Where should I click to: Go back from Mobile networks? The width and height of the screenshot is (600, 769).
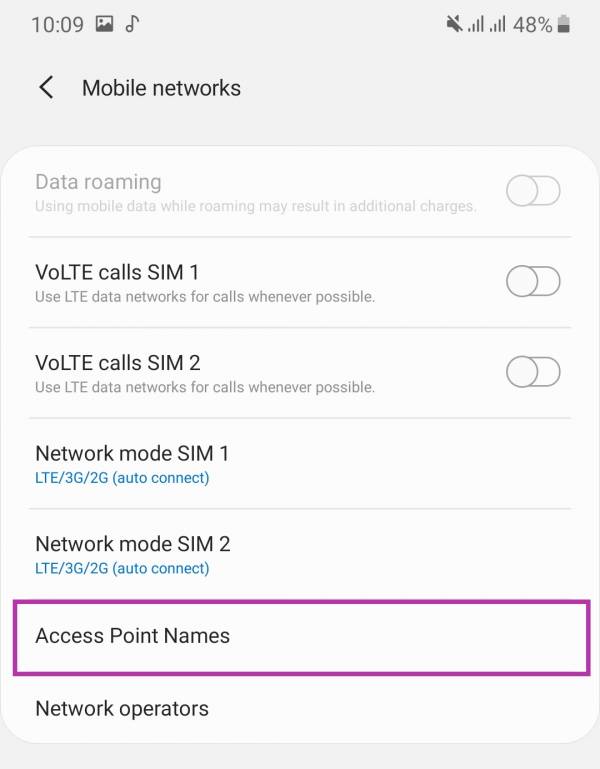pyautogui.click(x=46, y=88)
